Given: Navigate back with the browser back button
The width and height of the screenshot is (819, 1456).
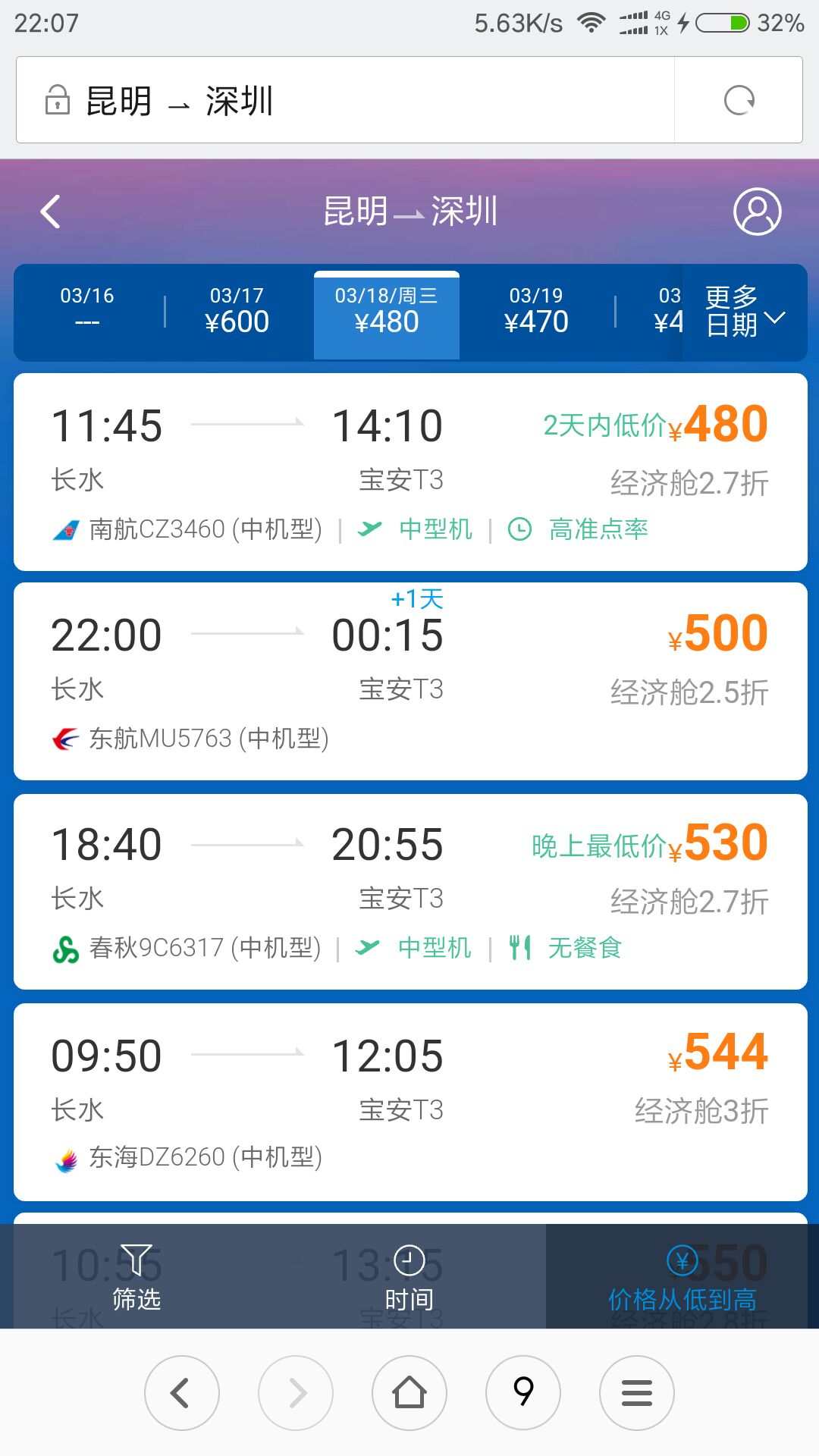Looking at the screenshot, I should tap(182, 1392).
